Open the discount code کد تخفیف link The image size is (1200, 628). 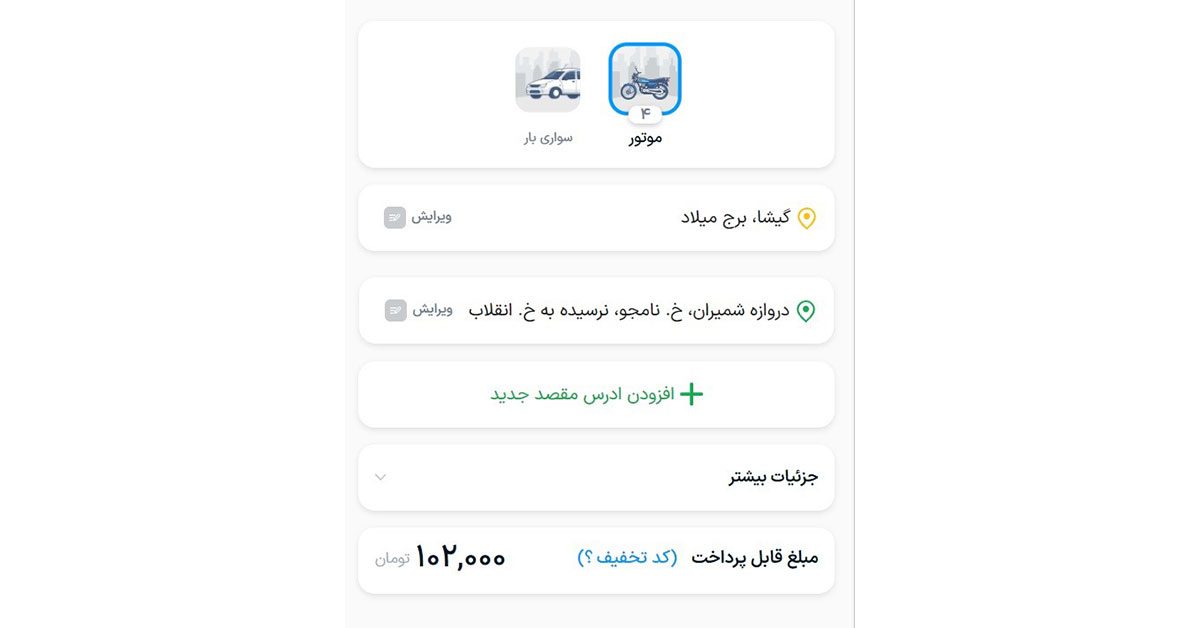coord(627,558)
